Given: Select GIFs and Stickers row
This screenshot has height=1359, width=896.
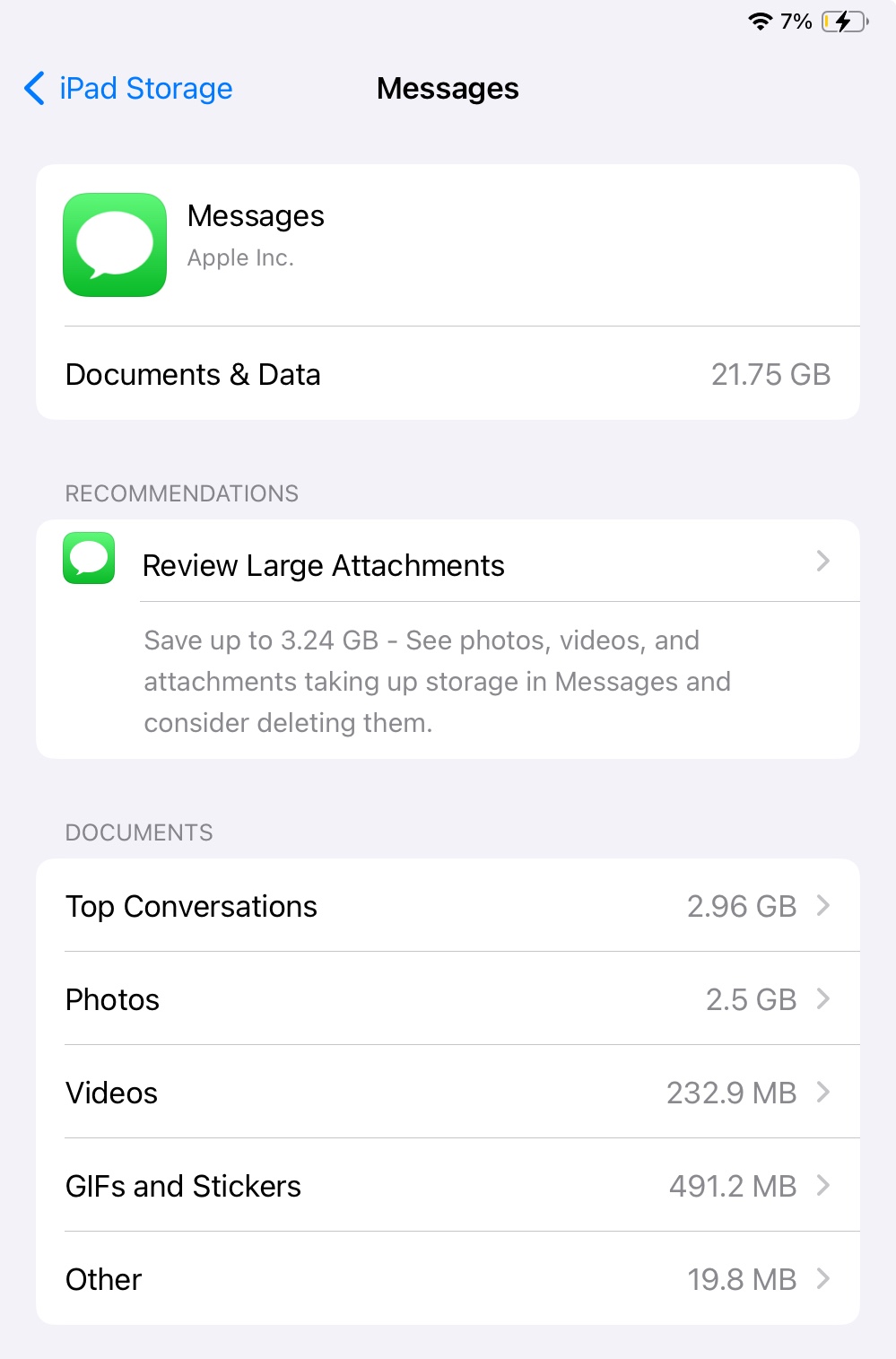Looking at the screenshot, I should click(x=448, y=1186).
